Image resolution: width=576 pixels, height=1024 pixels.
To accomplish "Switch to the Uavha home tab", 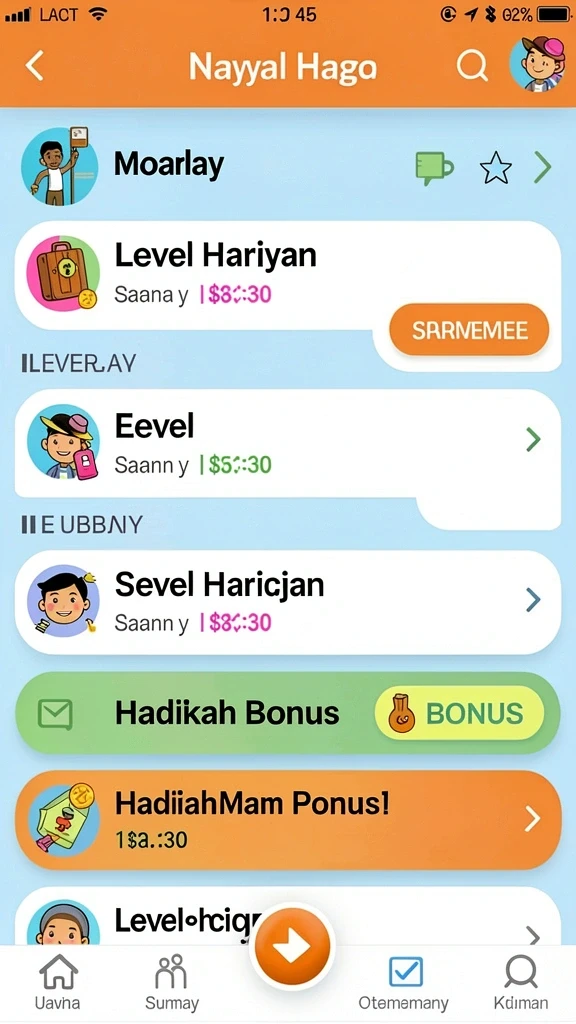I will pos(57,982).
